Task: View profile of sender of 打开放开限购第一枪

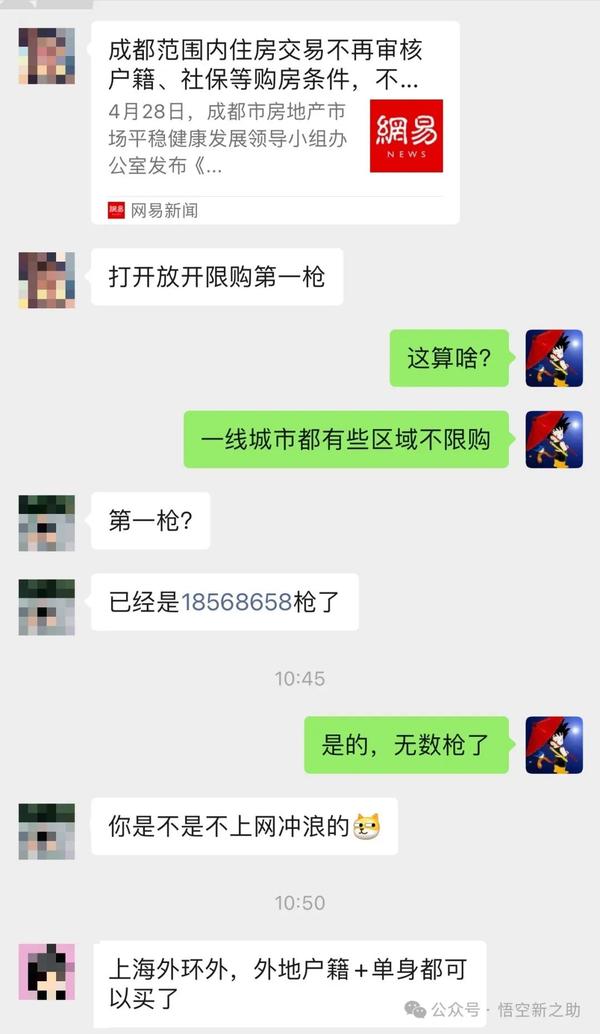Action: 47,279
